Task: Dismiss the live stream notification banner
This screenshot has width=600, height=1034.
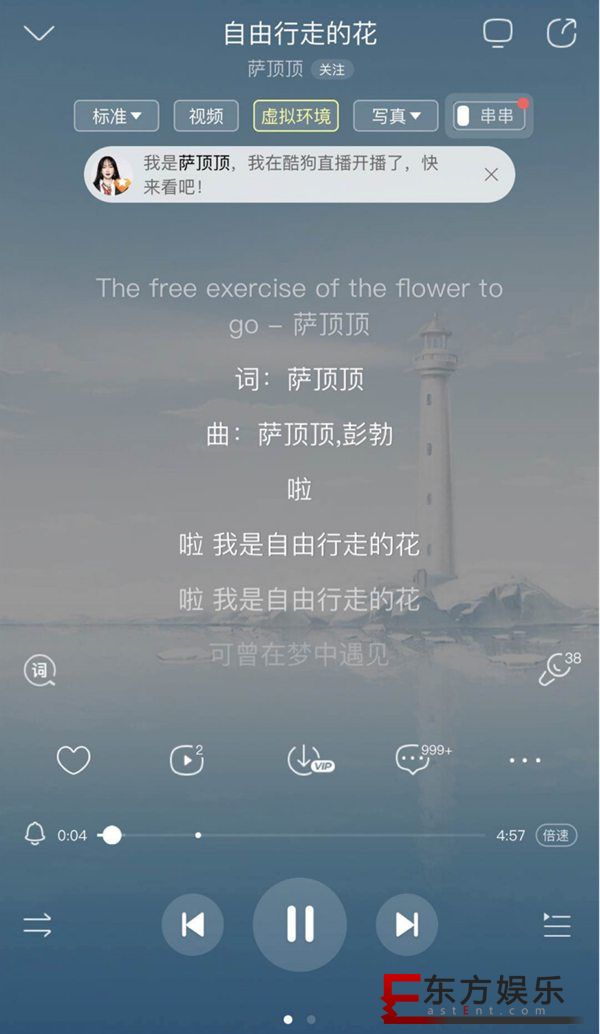Action: point(491,174)
